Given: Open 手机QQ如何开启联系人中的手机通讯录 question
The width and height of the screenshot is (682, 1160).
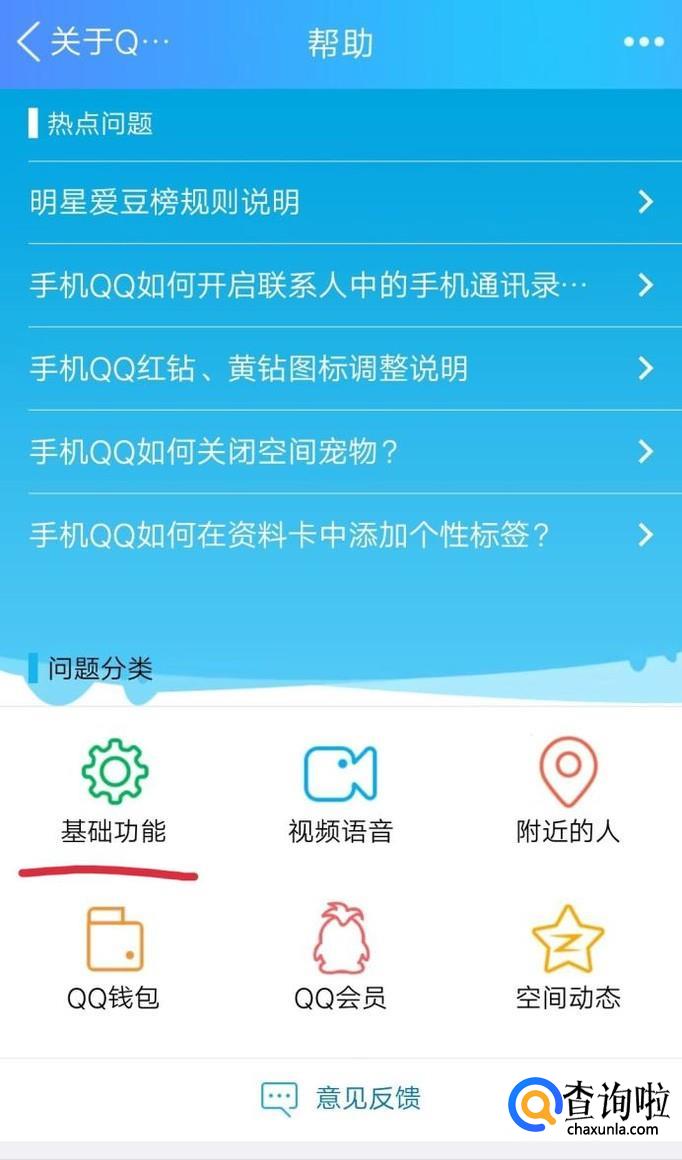Looking at the screenshot, I should pos(340,286).
